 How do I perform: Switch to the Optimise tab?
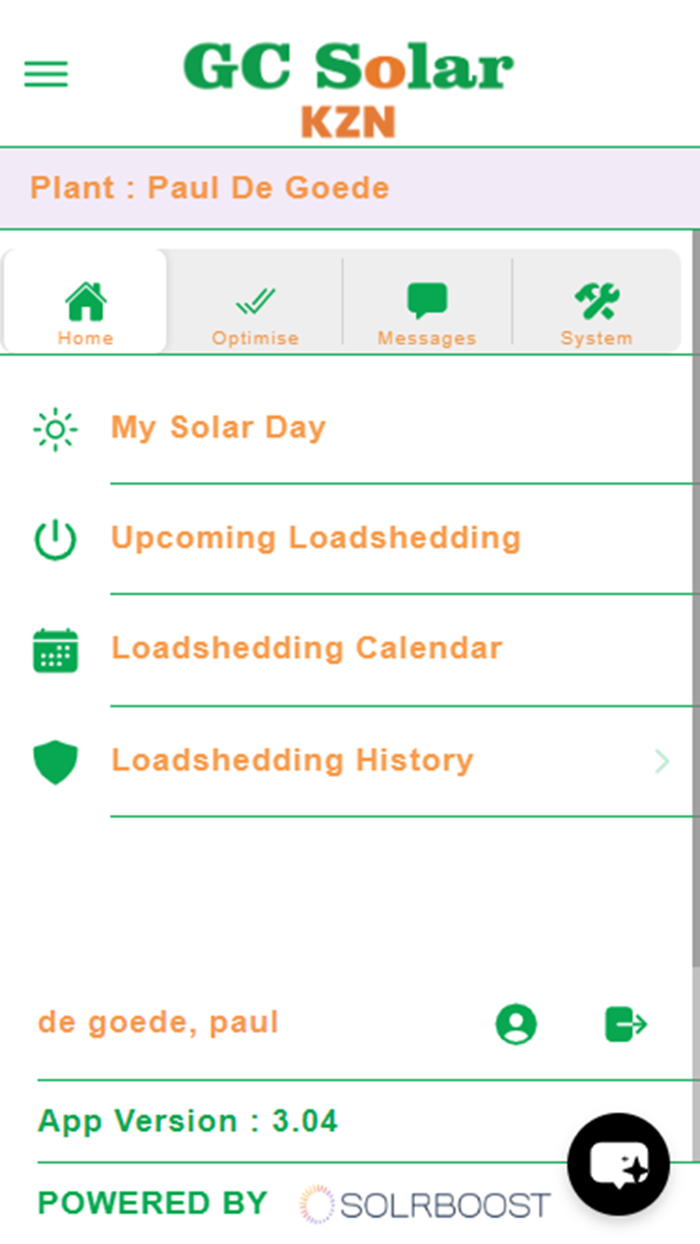[255, 310]
